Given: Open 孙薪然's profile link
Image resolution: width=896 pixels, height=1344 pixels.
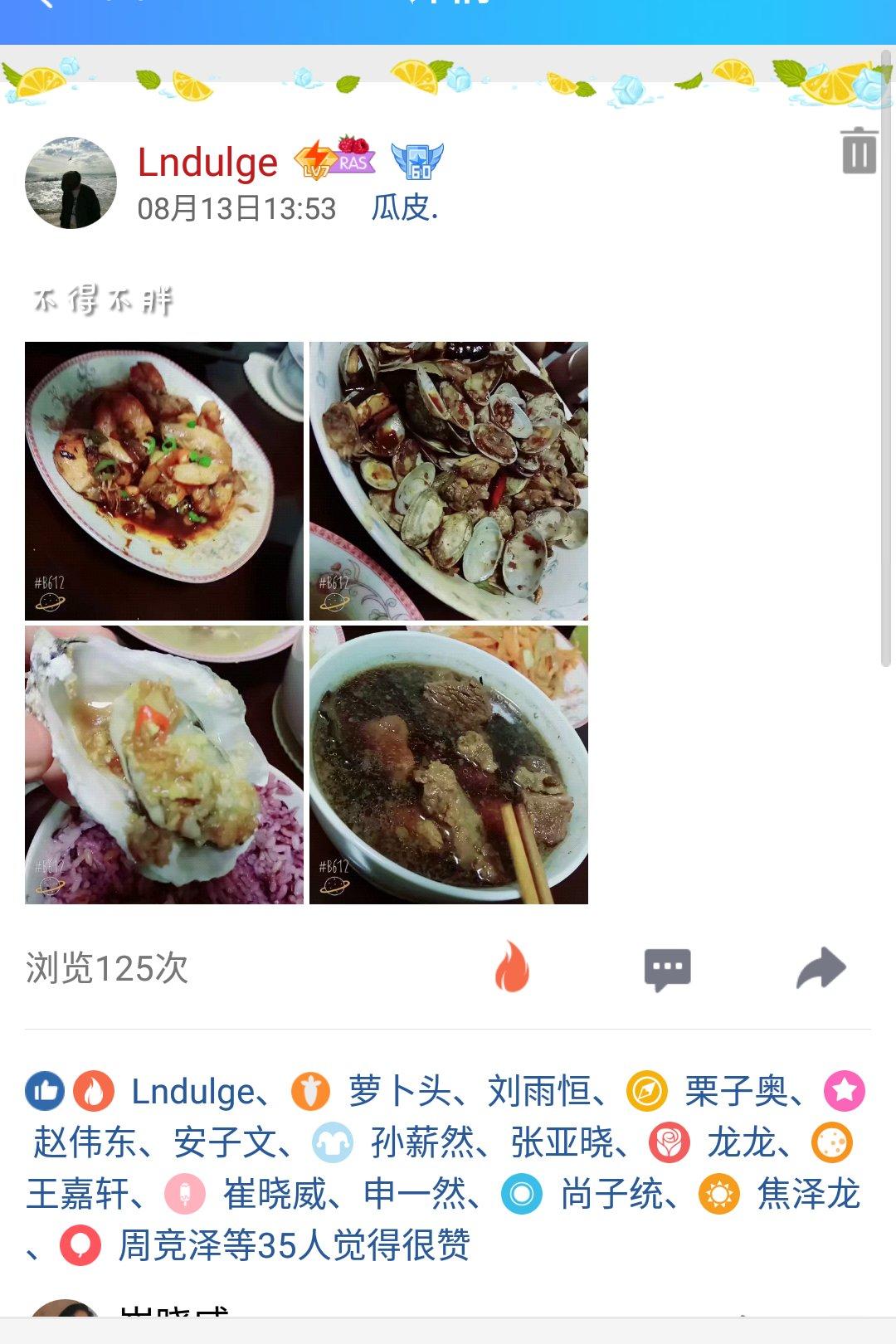Looking at the screenshot, I should [421, 1143].
